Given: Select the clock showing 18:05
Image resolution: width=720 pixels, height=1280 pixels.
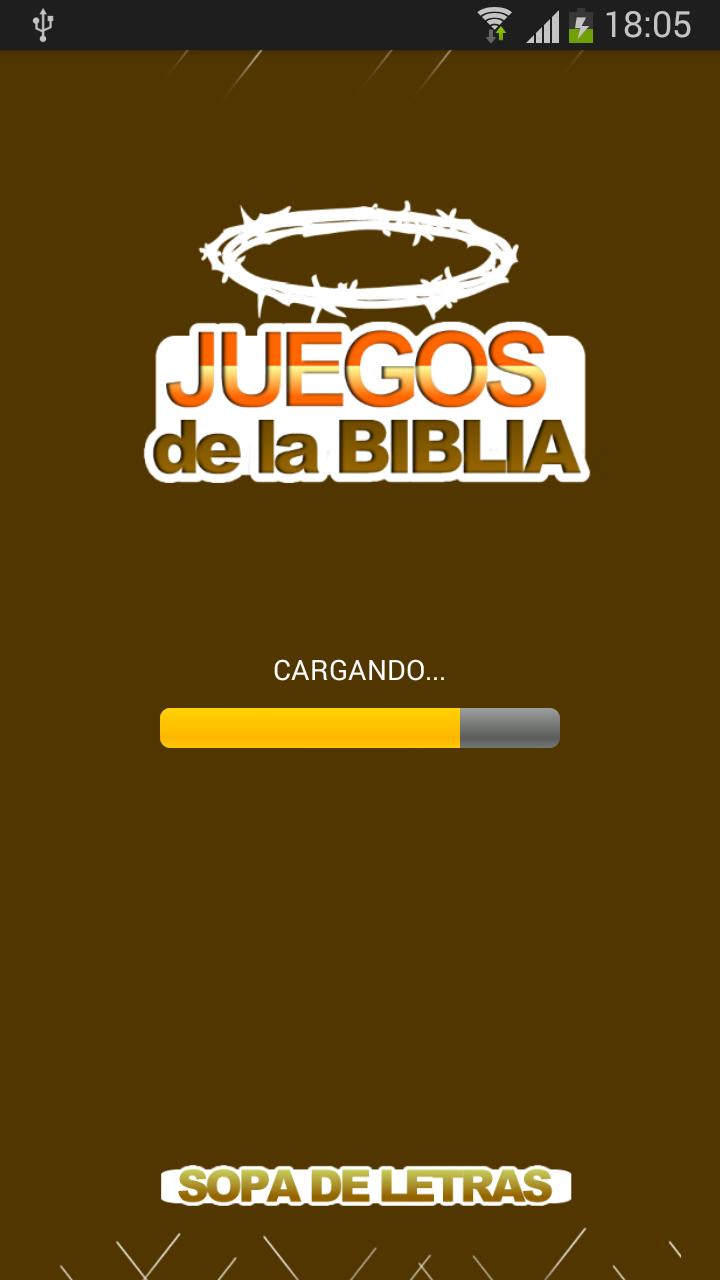Looking at the screenshot, I should point(646,24).
